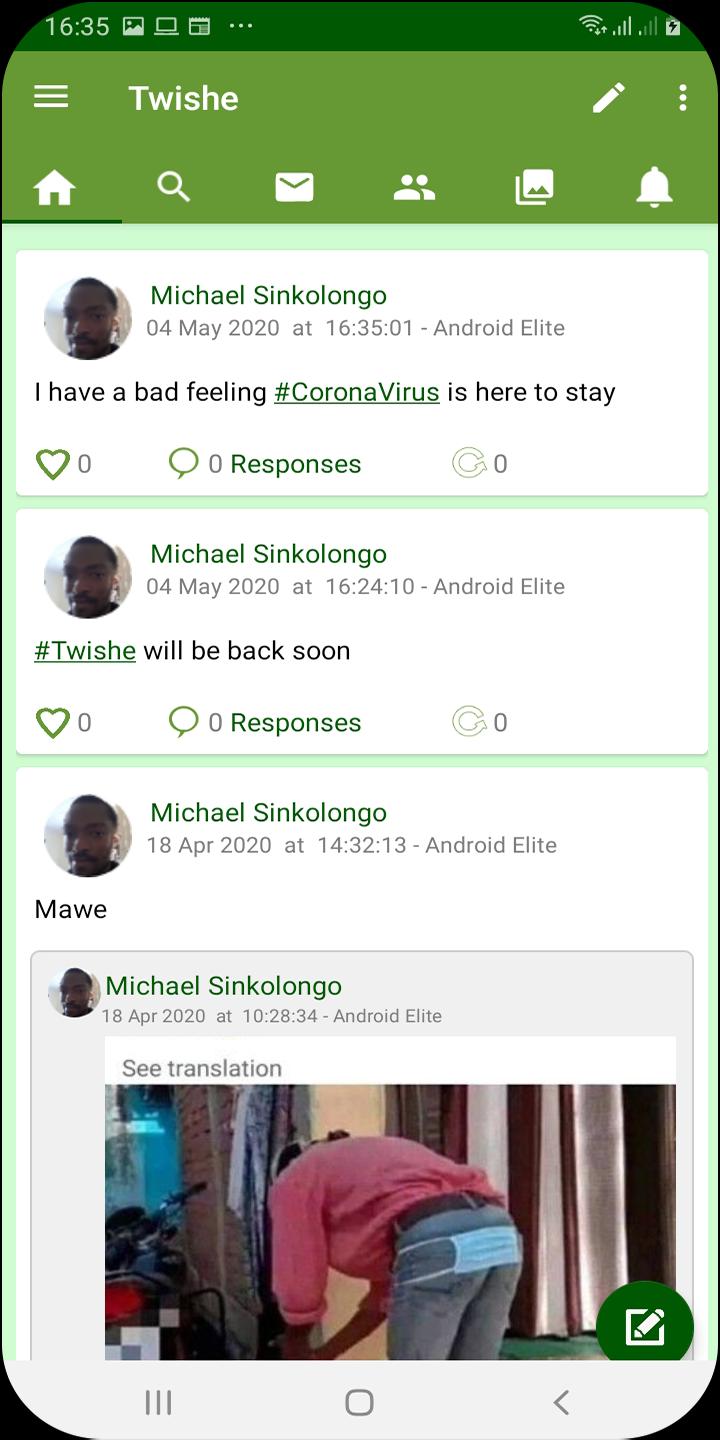View responses on "will be back soon" post

[266, 723]
